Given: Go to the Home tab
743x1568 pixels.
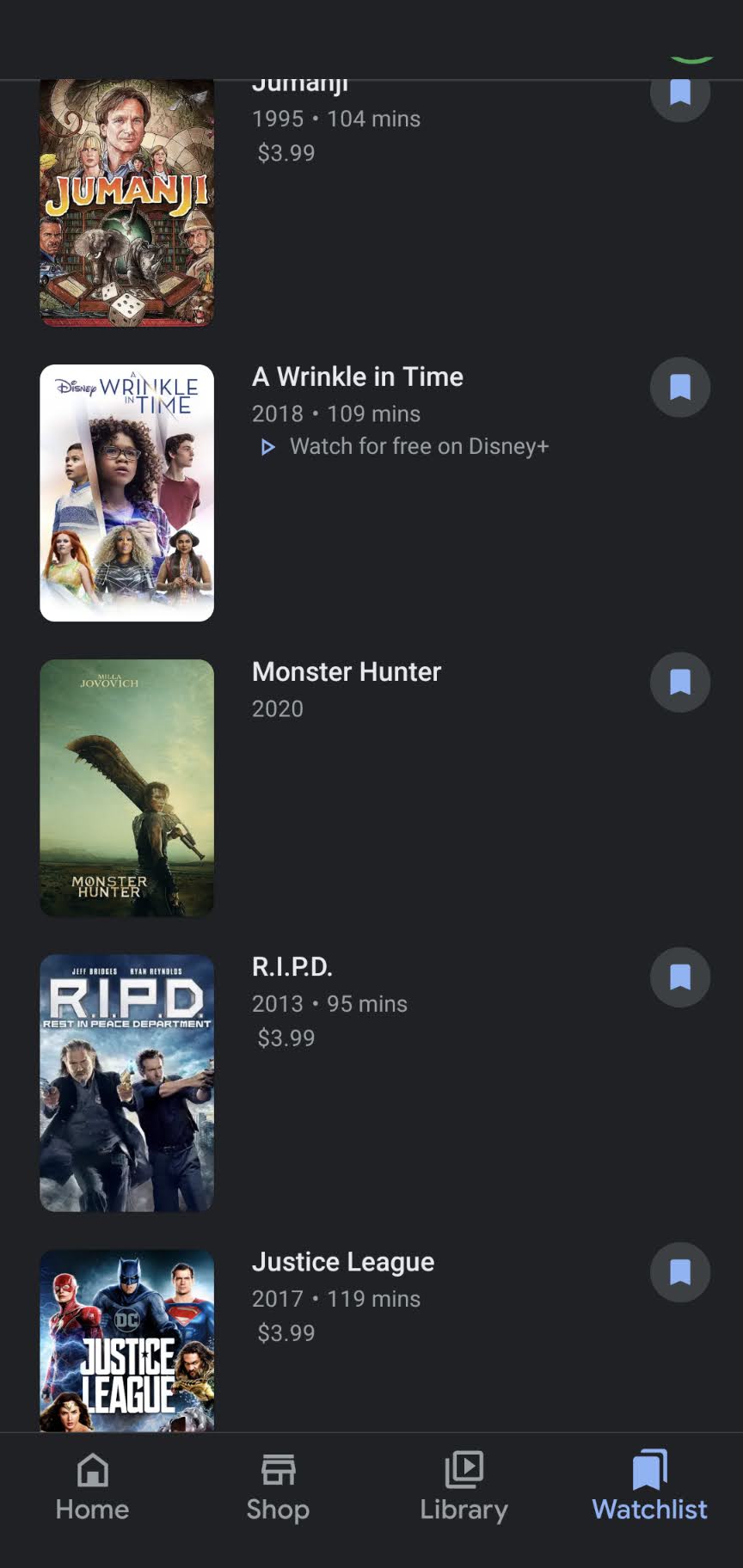Looking at the screenshot, I should (92, 1487).
